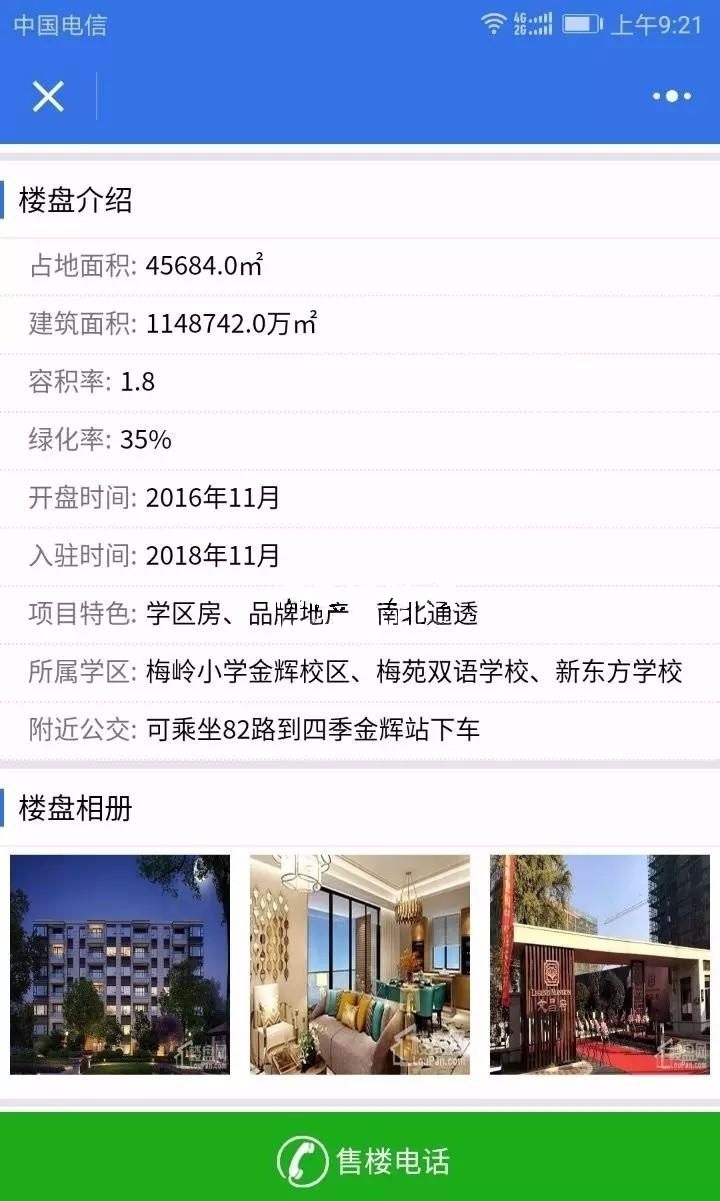Viewport: 720px width, 1201px height.
Task: Open the three-dot more options menu
Action: tap(671, 97)
